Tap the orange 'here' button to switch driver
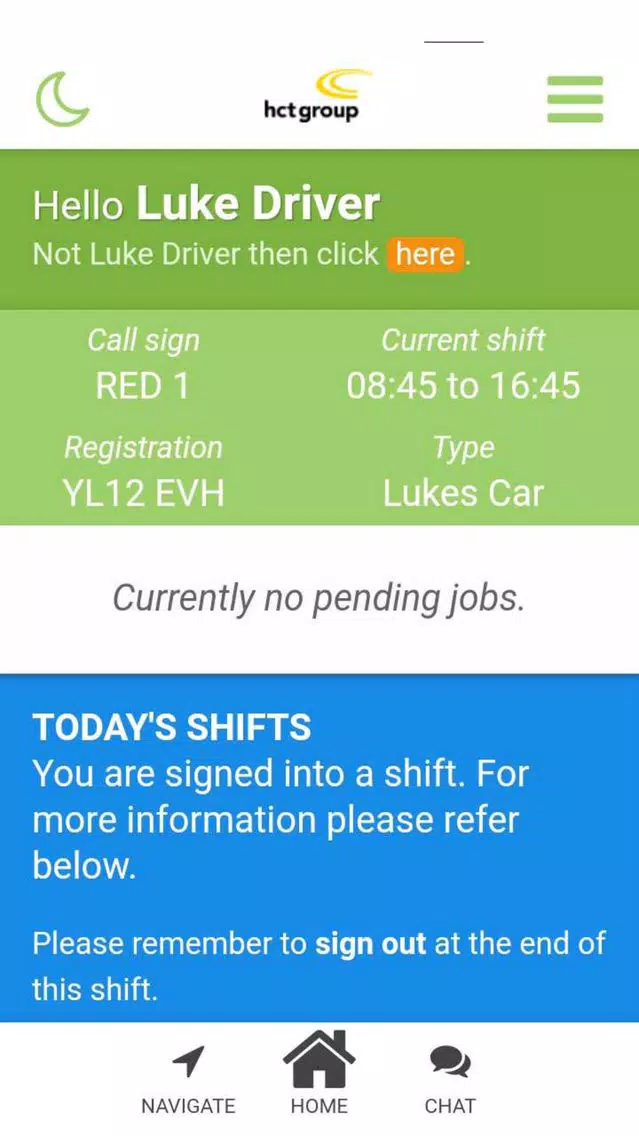639x1136 pixels. [425, 254]
